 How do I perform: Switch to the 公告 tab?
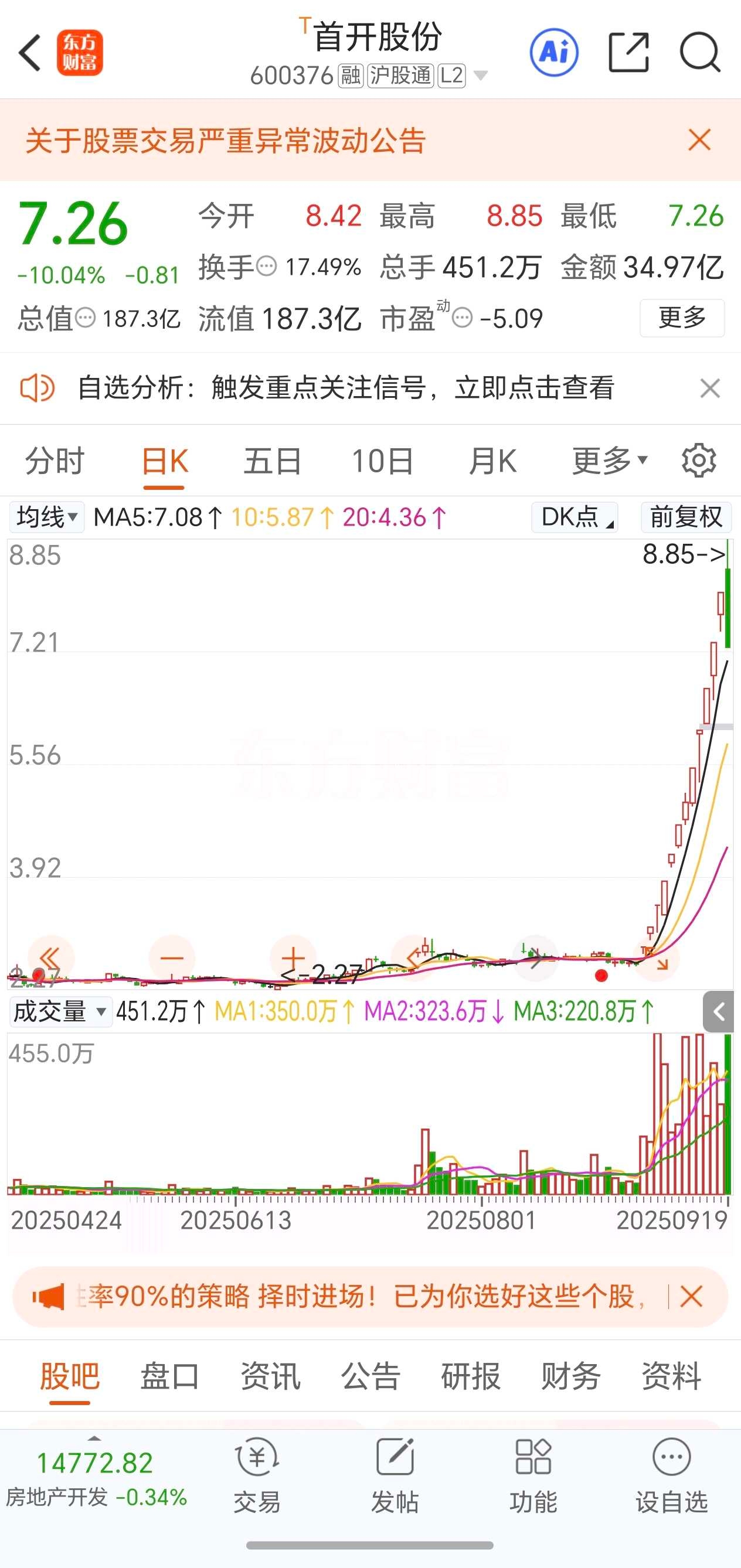pyautogui.click(x=370, y=1377)
